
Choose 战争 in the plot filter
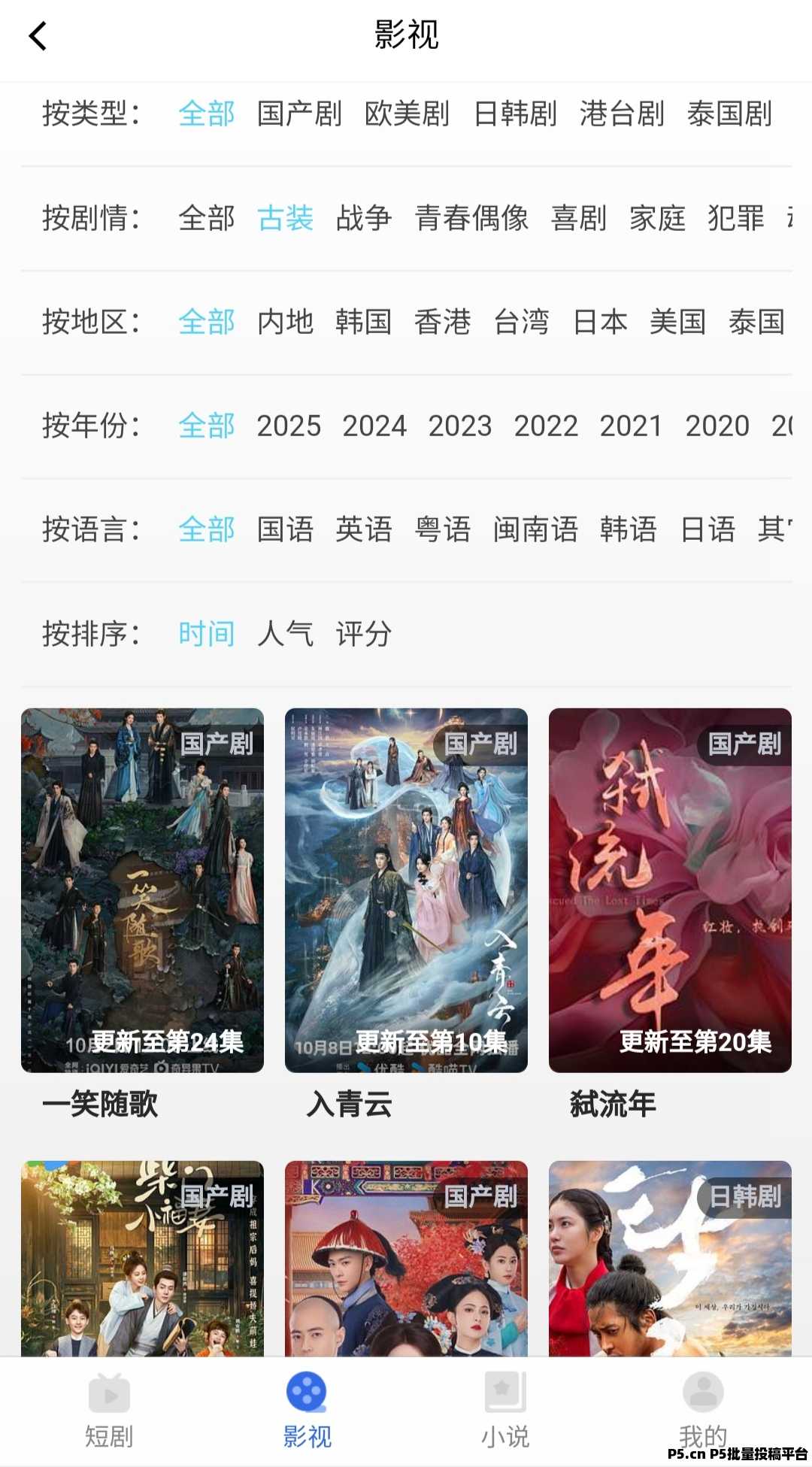tap(364, 218)
